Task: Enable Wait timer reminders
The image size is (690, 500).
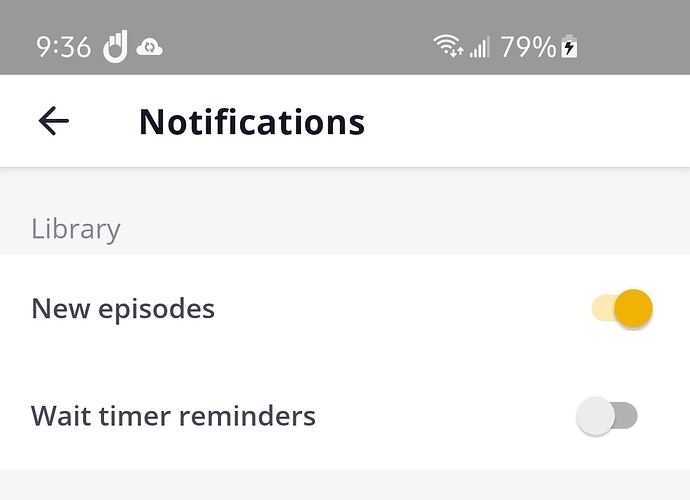Action: coord(607,416)
